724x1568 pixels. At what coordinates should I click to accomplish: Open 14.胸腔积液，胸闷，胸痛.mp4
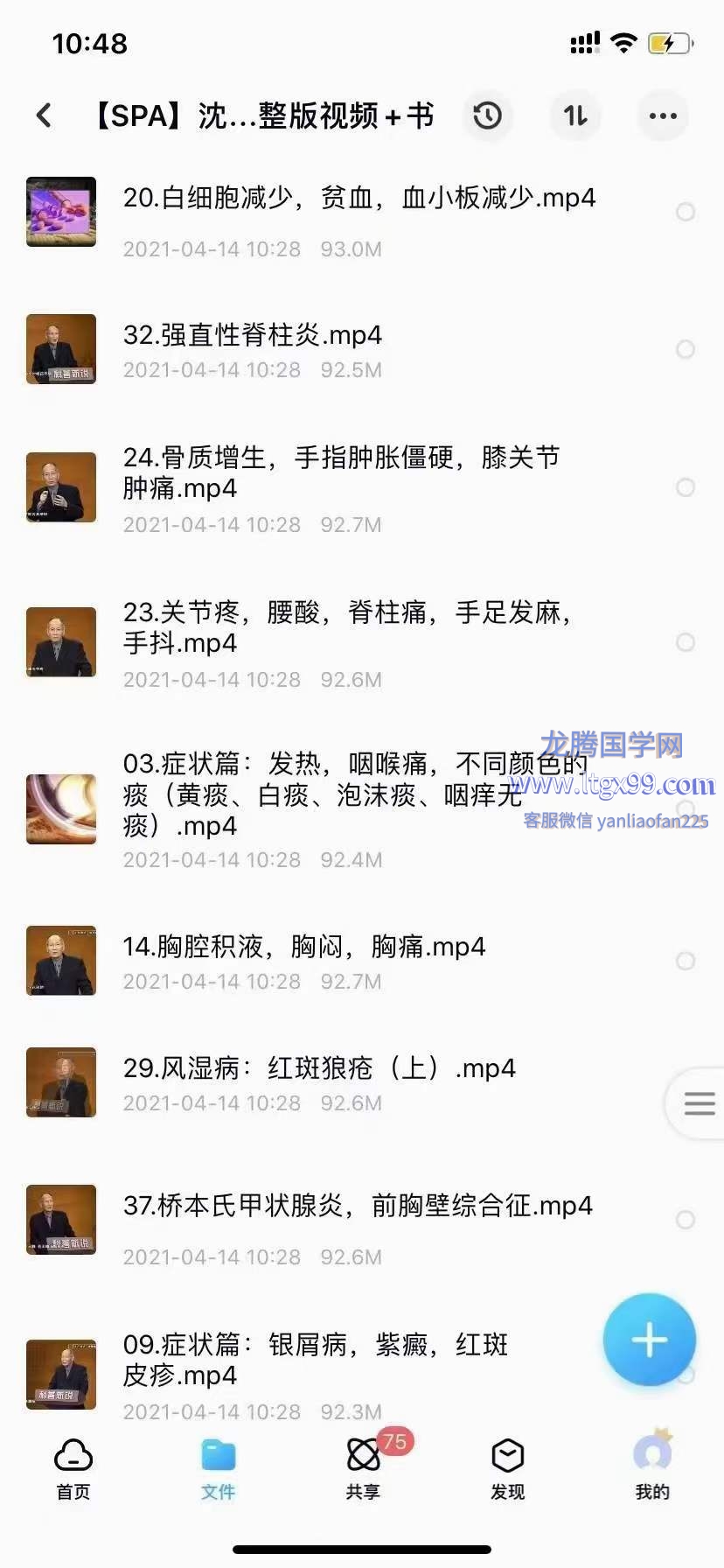point(303,947)
